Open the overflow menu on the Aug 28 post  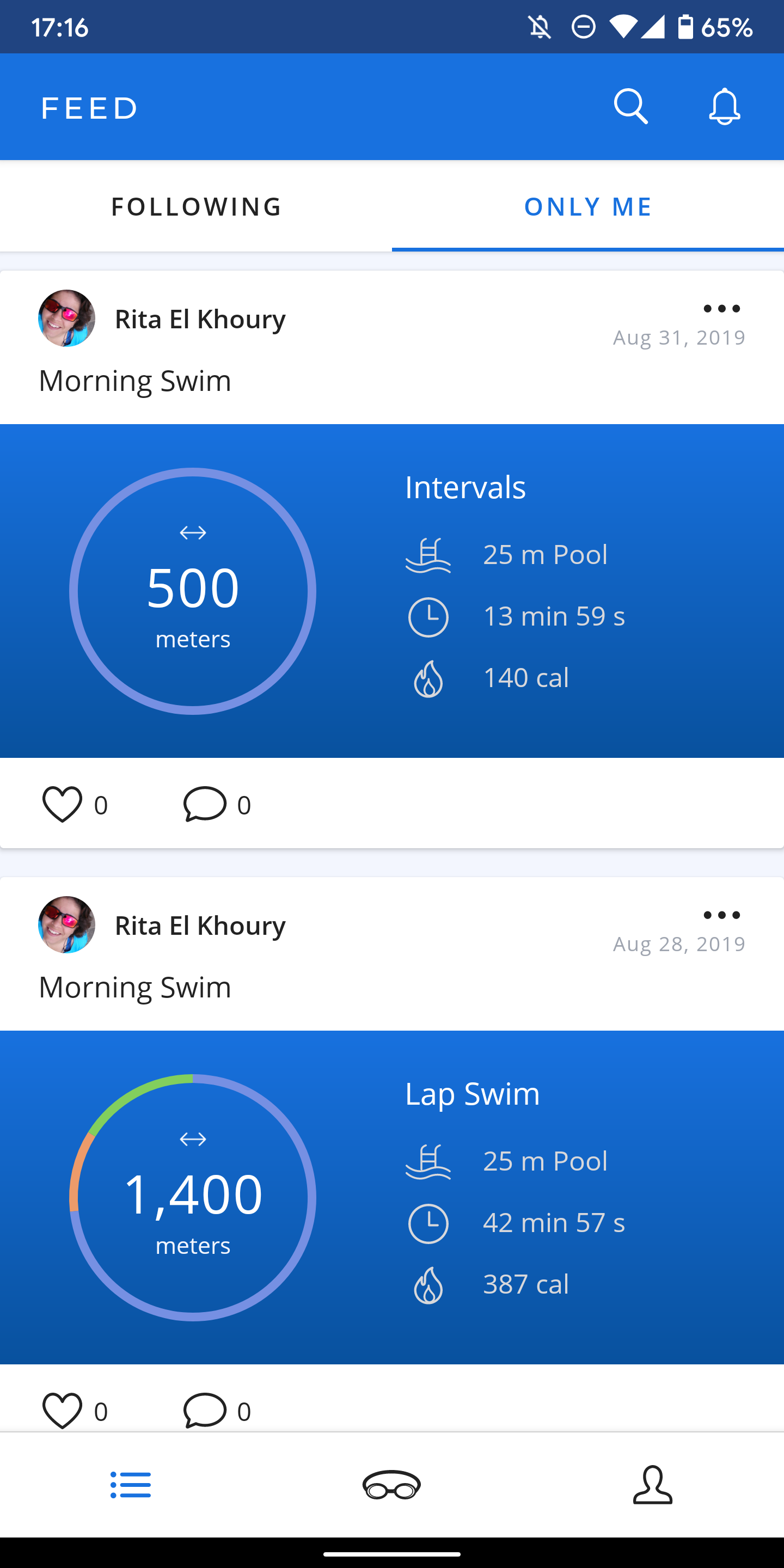pyautogui.click(x=722, y=915)
